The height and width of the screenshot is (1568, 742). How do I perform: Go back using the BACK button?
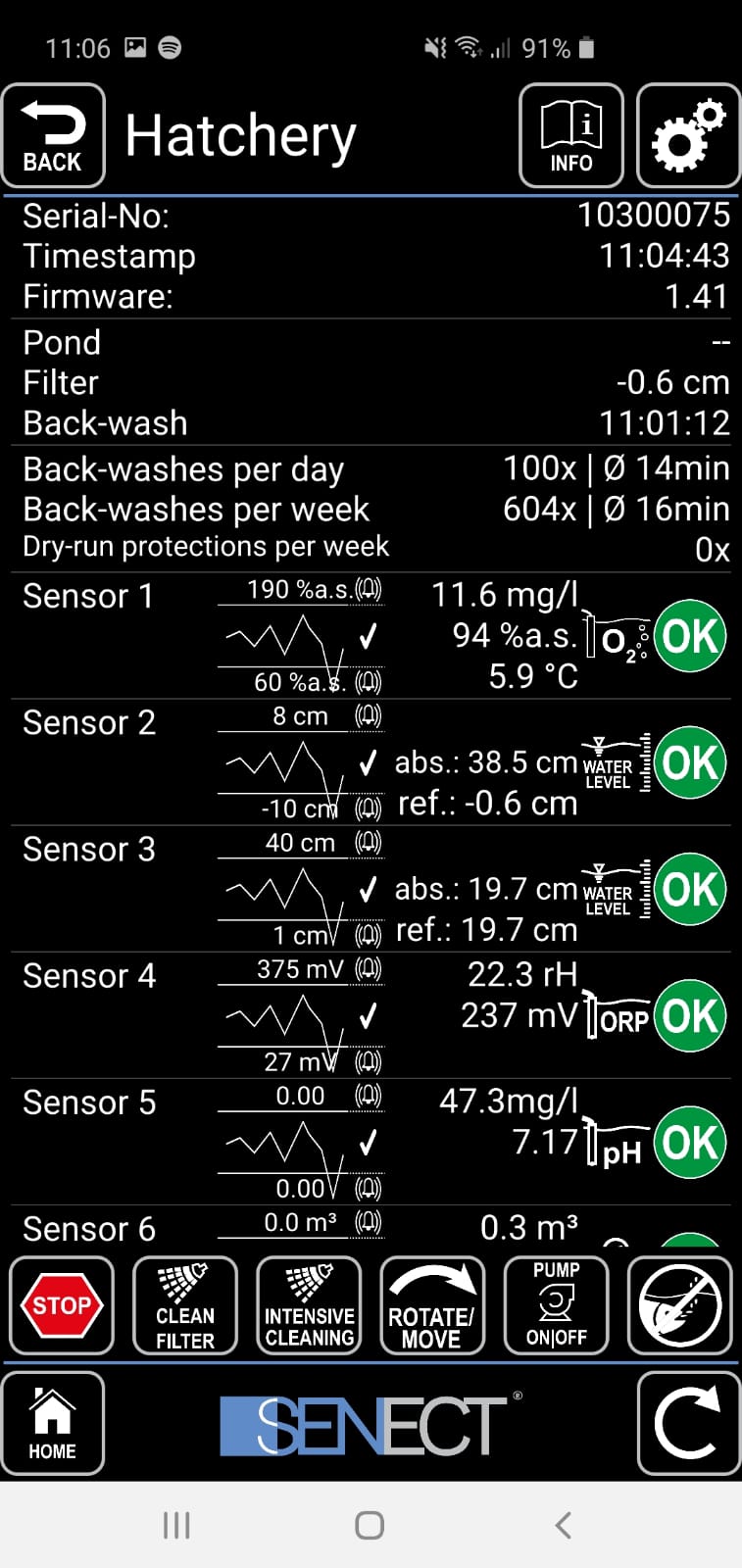click(x=53, y=136)
